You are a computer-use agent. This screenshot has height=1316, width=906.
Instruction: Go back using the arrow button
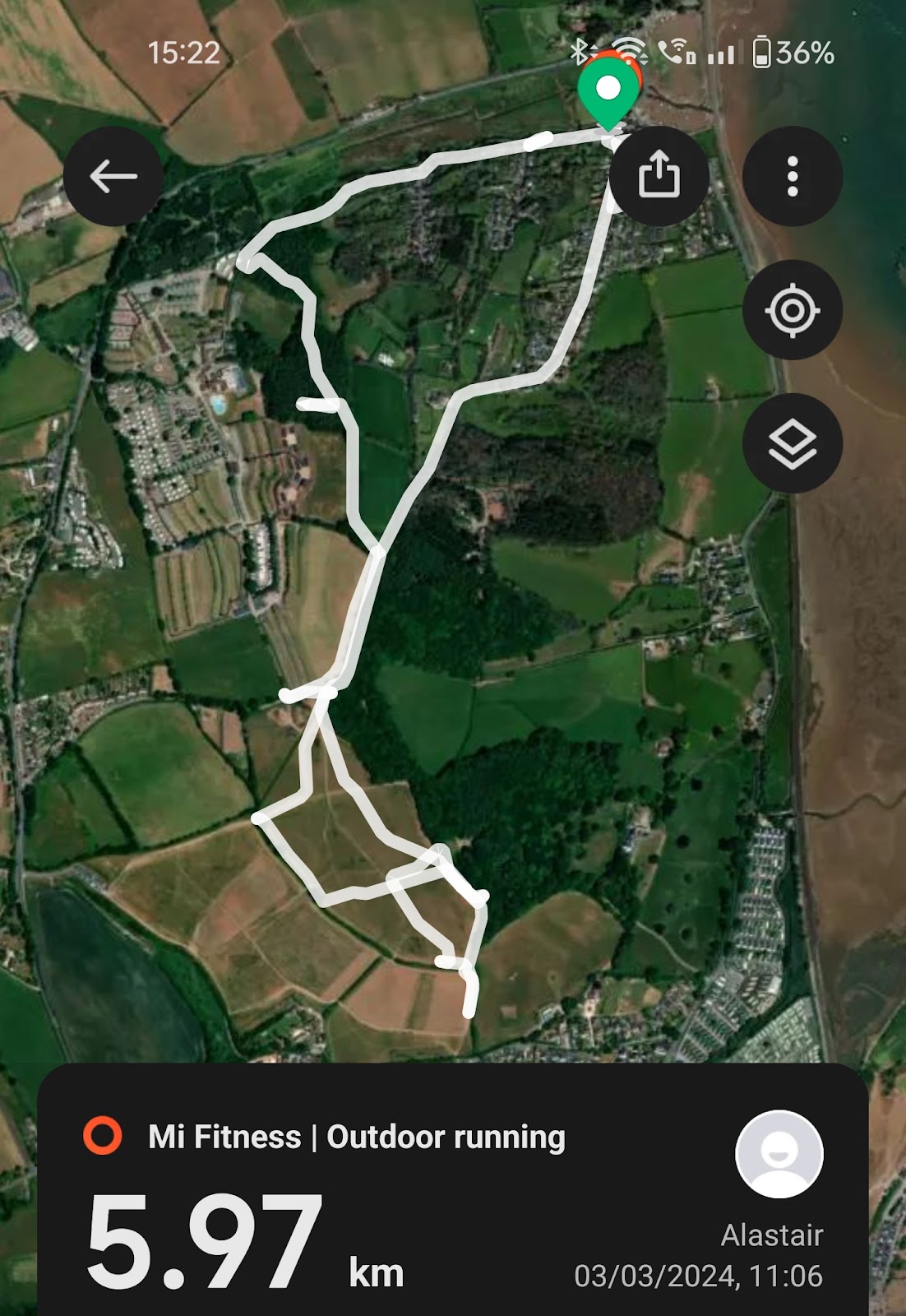113,176
